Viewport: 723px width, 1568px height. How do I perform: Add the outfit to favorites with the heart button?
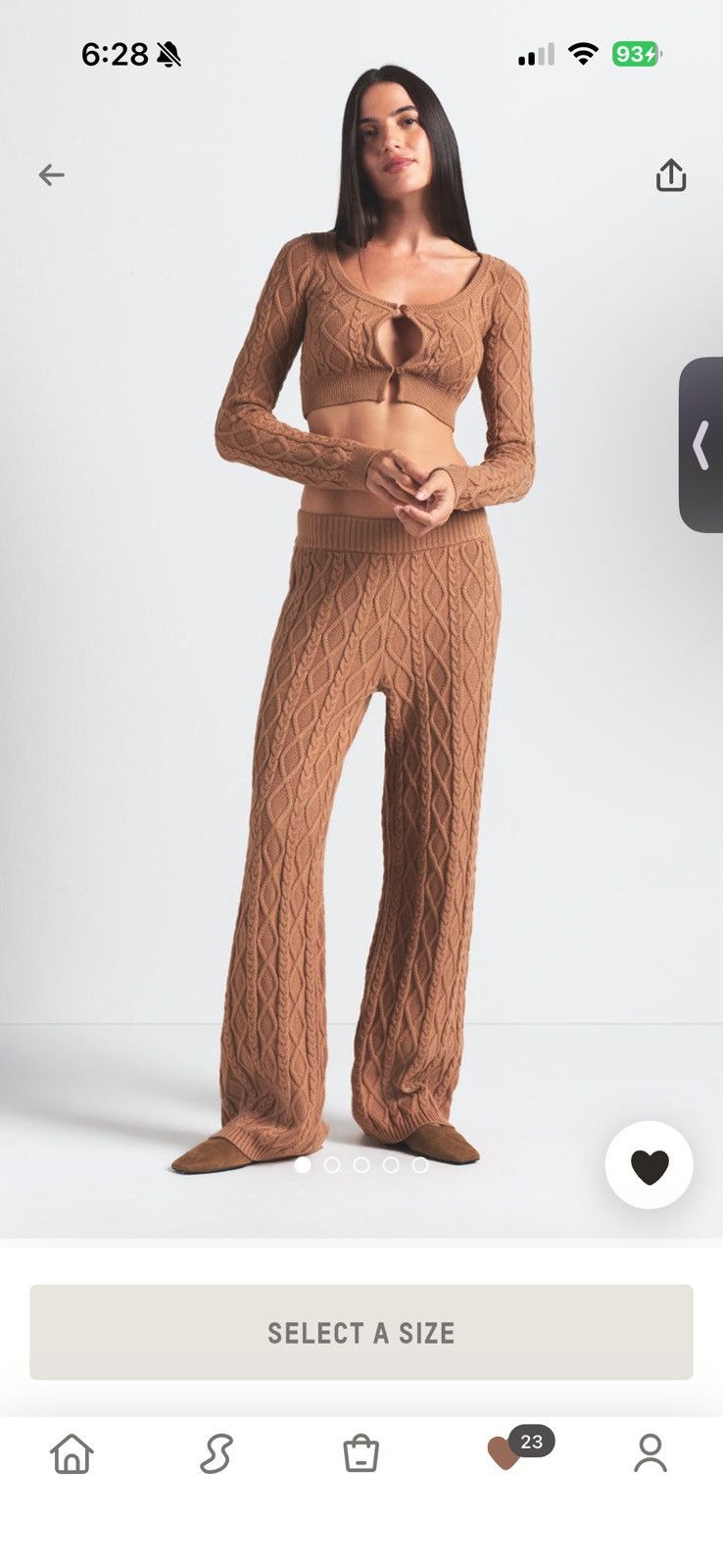point(650,1165)
